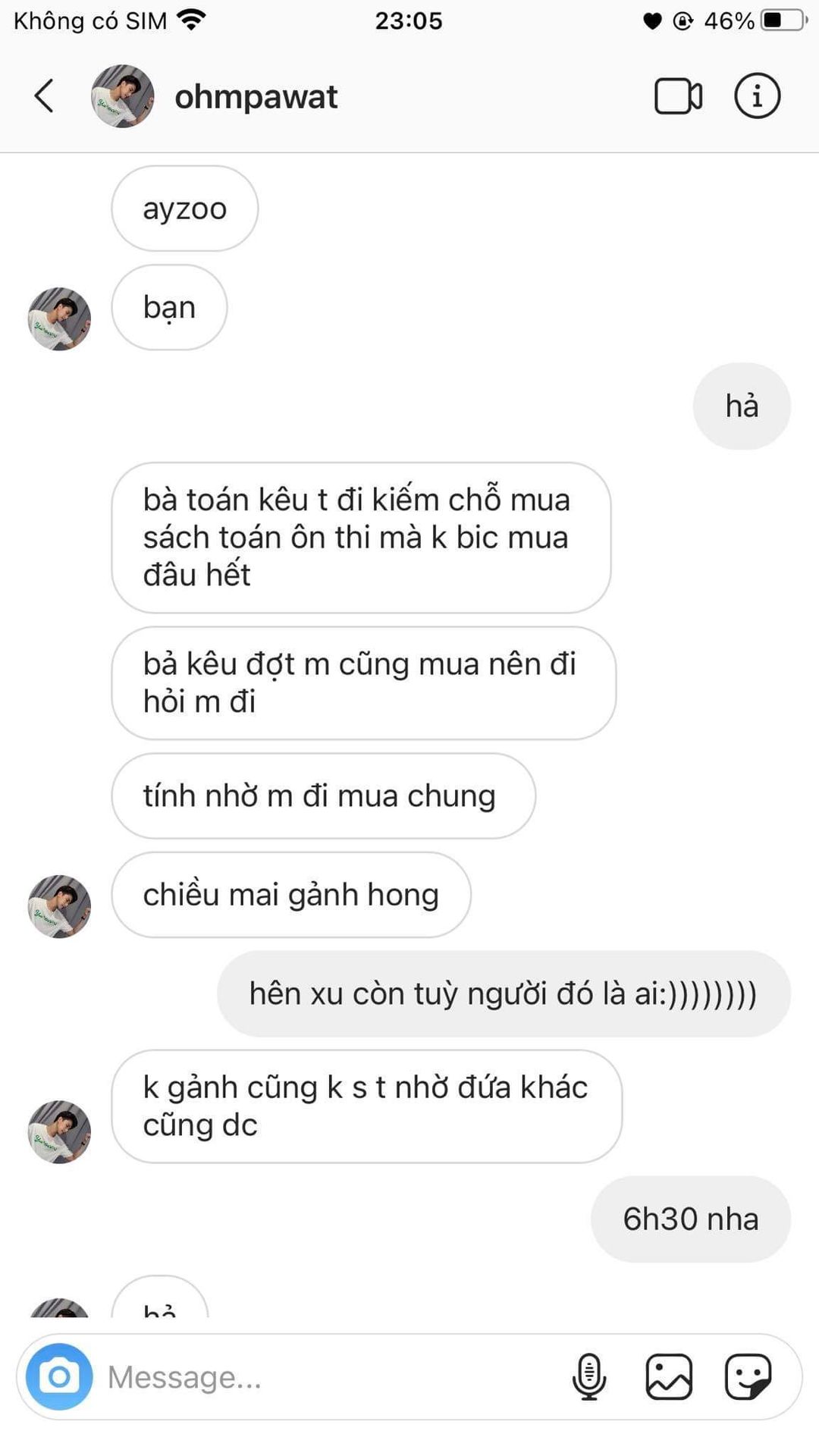
Task: Record a voice message with the microphone
Action: point(589,1376)
